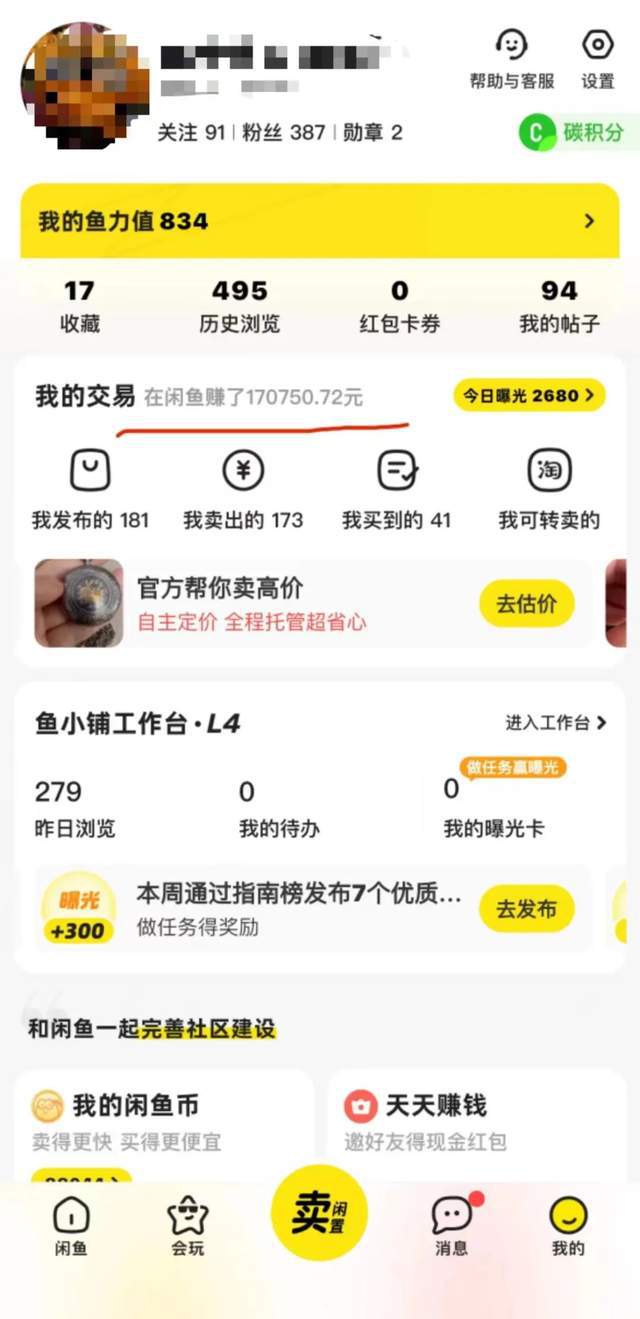Viewport: 640px width, 1319px height.
Task: Open 我发布的 listings
Action: pos(90,489)
